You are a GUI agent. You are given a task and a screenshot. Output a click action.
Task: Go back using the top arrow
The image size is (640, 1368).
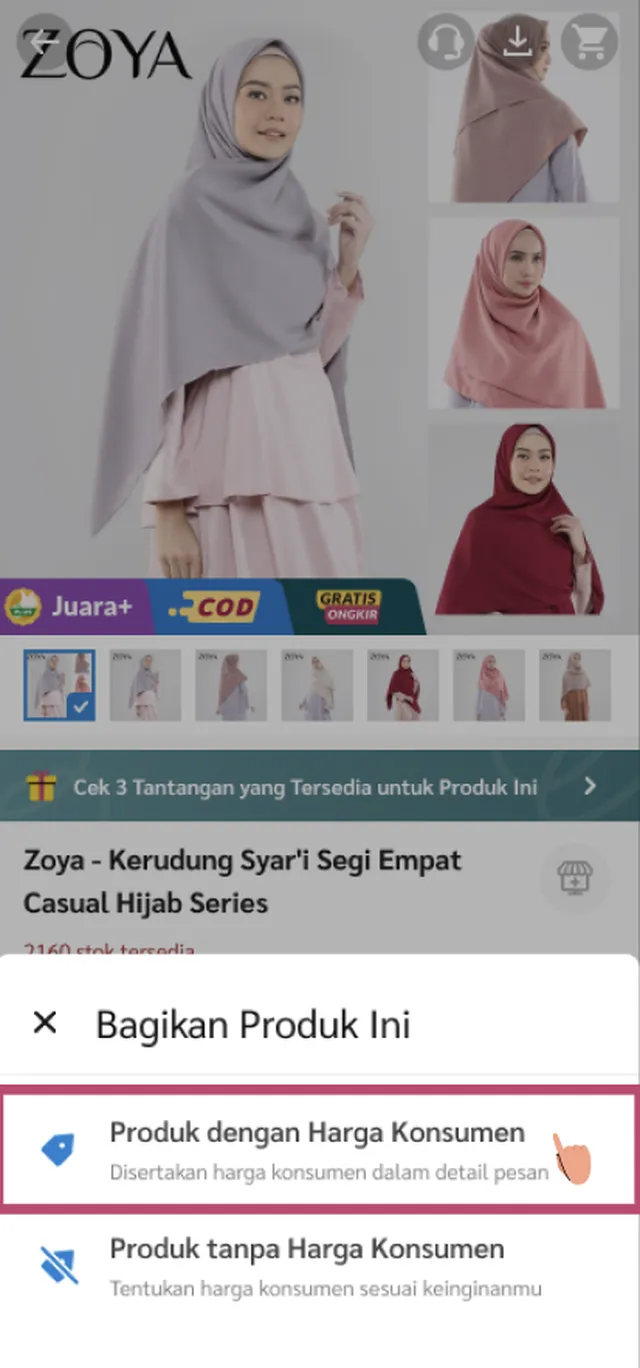[42, 42]
